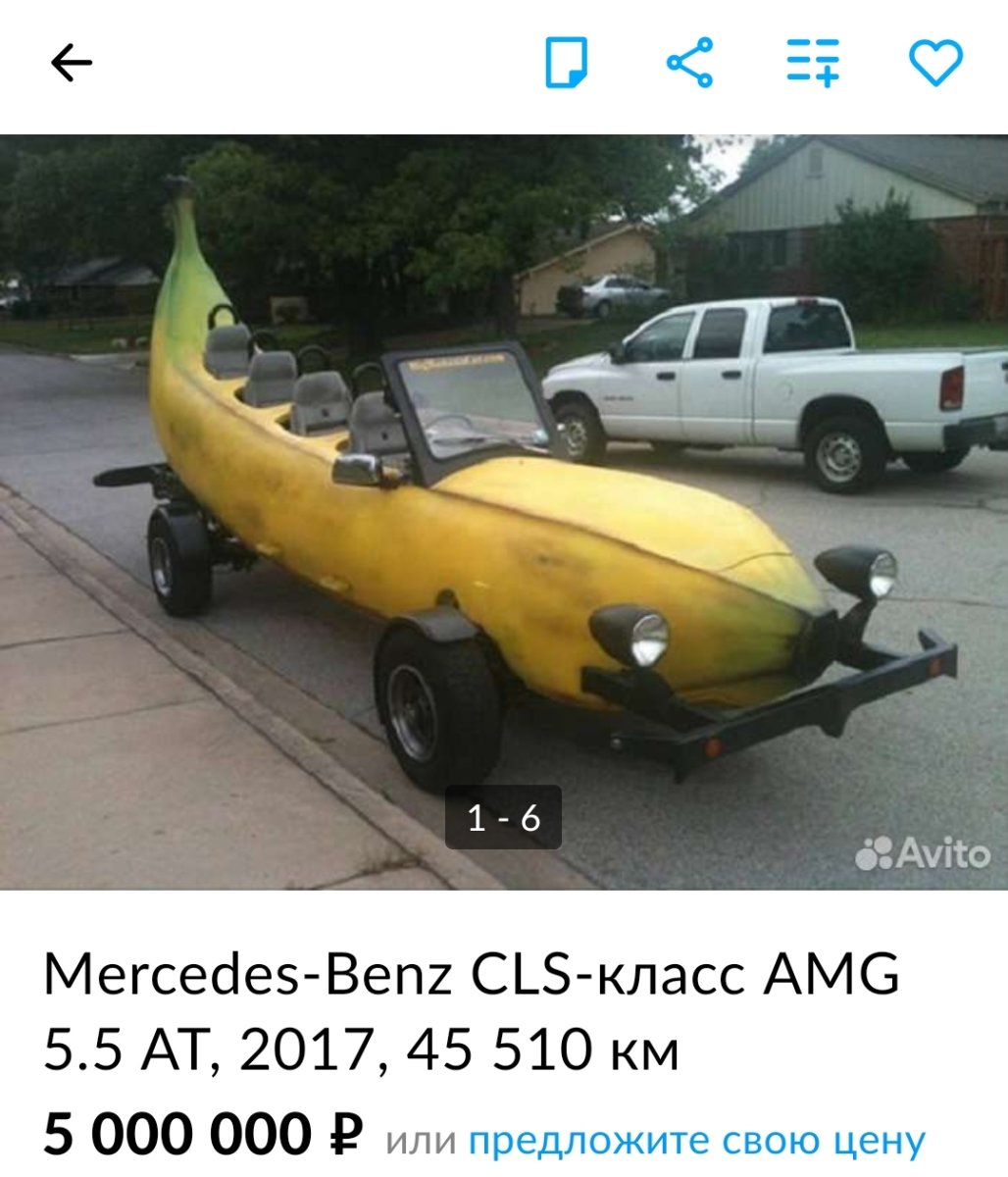Go back using the arrow
The image size is (1008, 1177).
pos(72,64)
